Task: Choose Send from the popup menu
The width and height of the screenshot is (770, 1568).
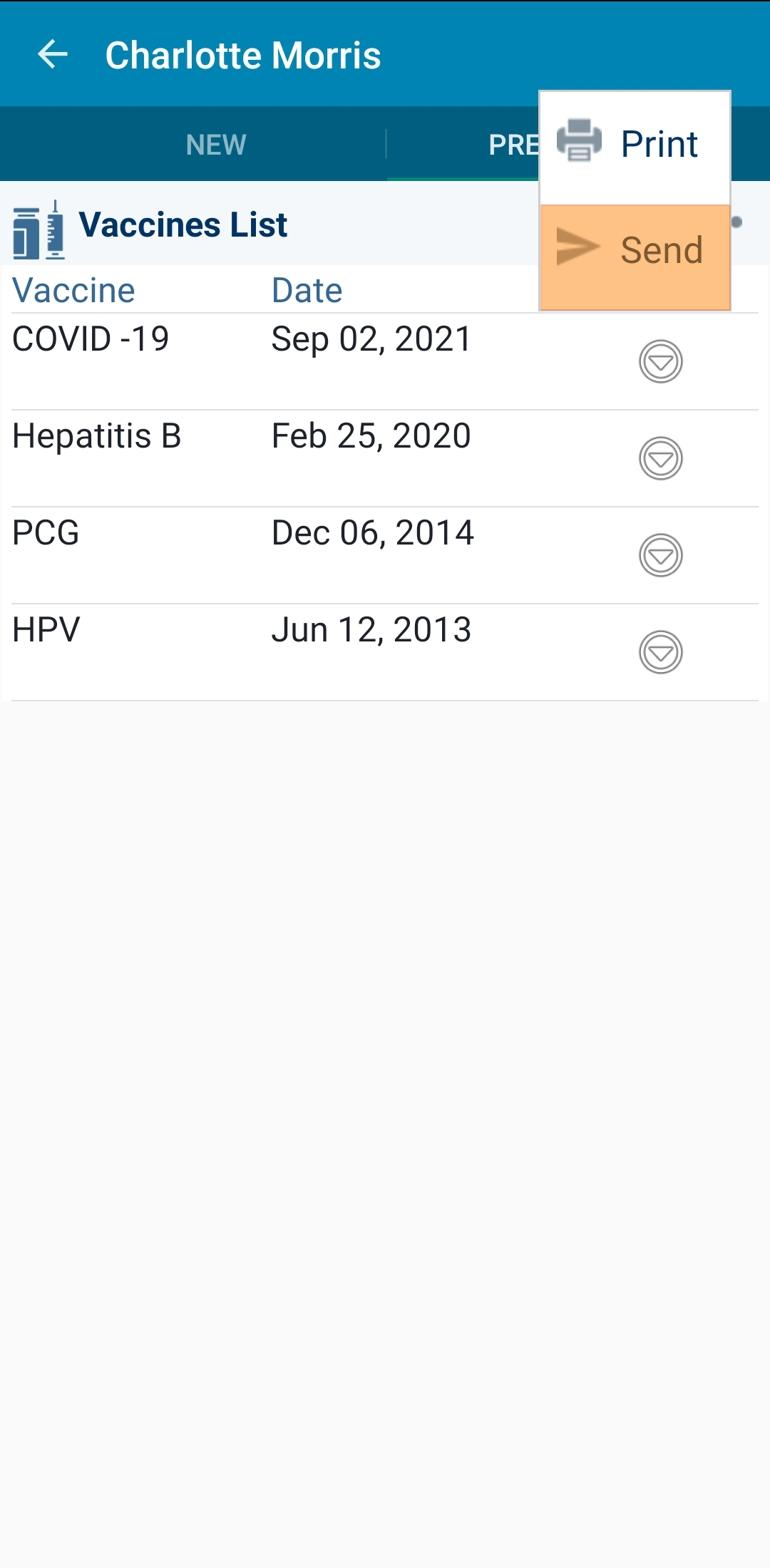Action: point(635,257)
